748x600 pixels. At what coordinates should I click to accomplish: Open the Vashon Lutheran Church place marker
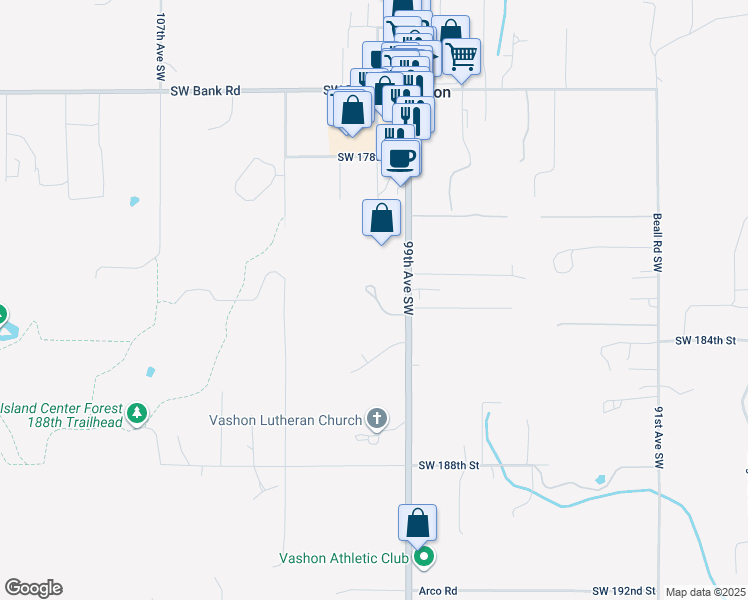tap(376, 419)
